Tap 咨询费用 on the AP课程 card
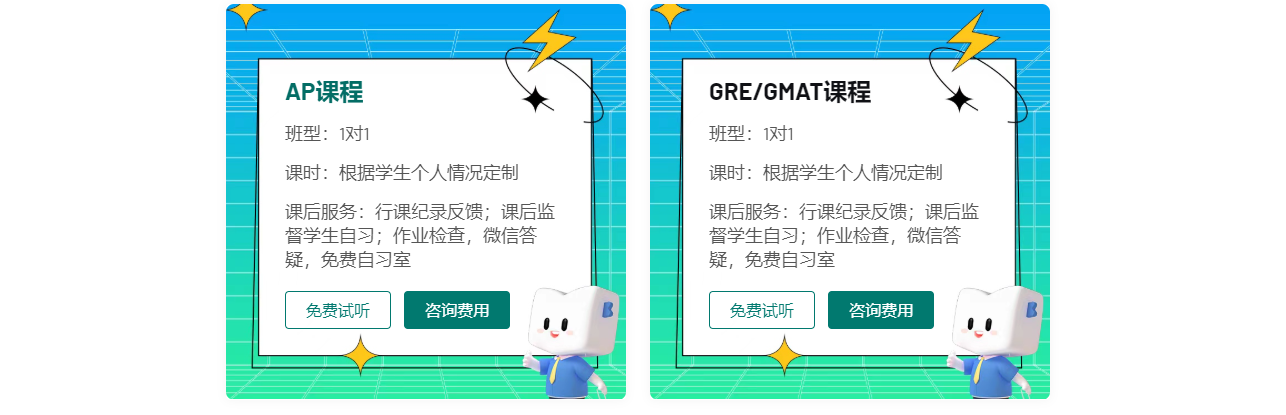This screenshot has height=415, width=1286. [x=457, y=310]
